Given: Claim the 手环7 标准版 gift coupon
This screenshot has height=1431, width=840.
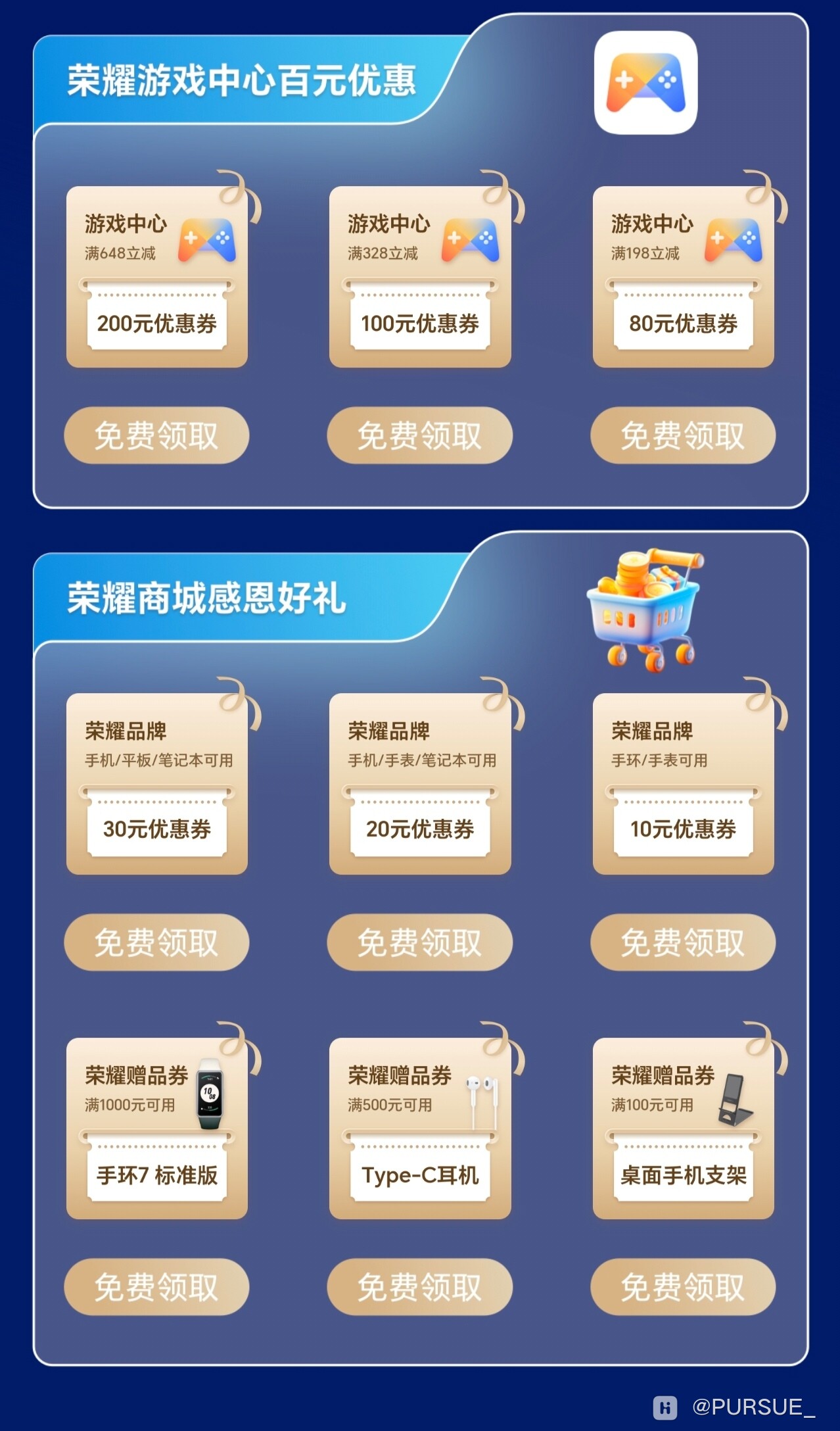Looking at the screenshot, I should 156,1286.
